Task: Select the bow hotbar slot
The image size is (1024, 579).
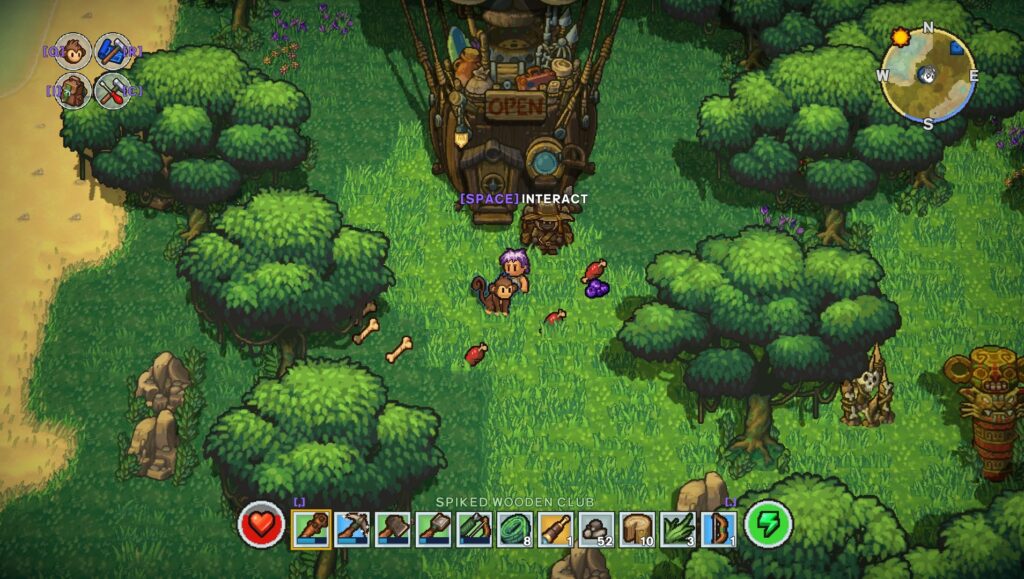Action: (x=719, y=528)
